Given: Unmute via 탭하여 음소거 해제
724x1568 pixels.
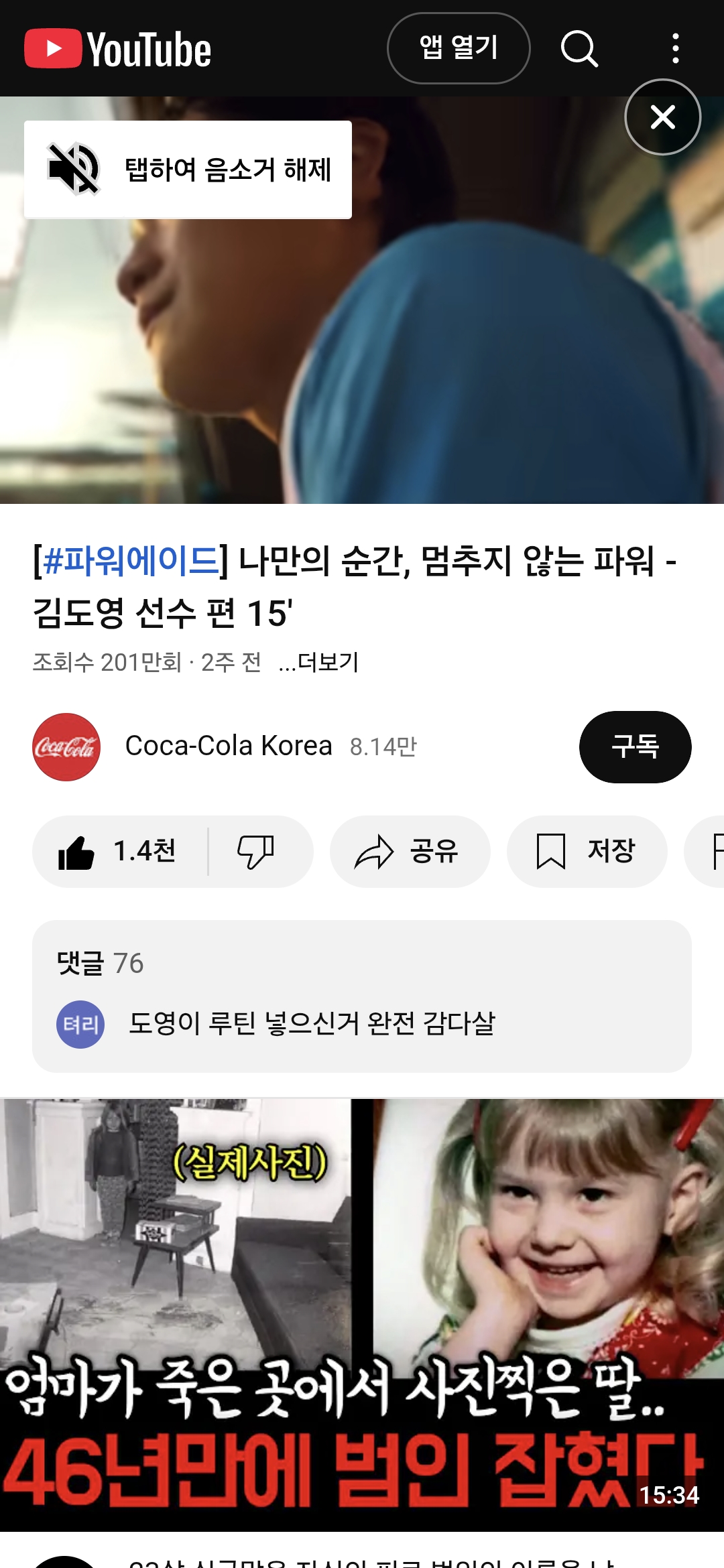Looking at the screenshot, I should (188, 170).
